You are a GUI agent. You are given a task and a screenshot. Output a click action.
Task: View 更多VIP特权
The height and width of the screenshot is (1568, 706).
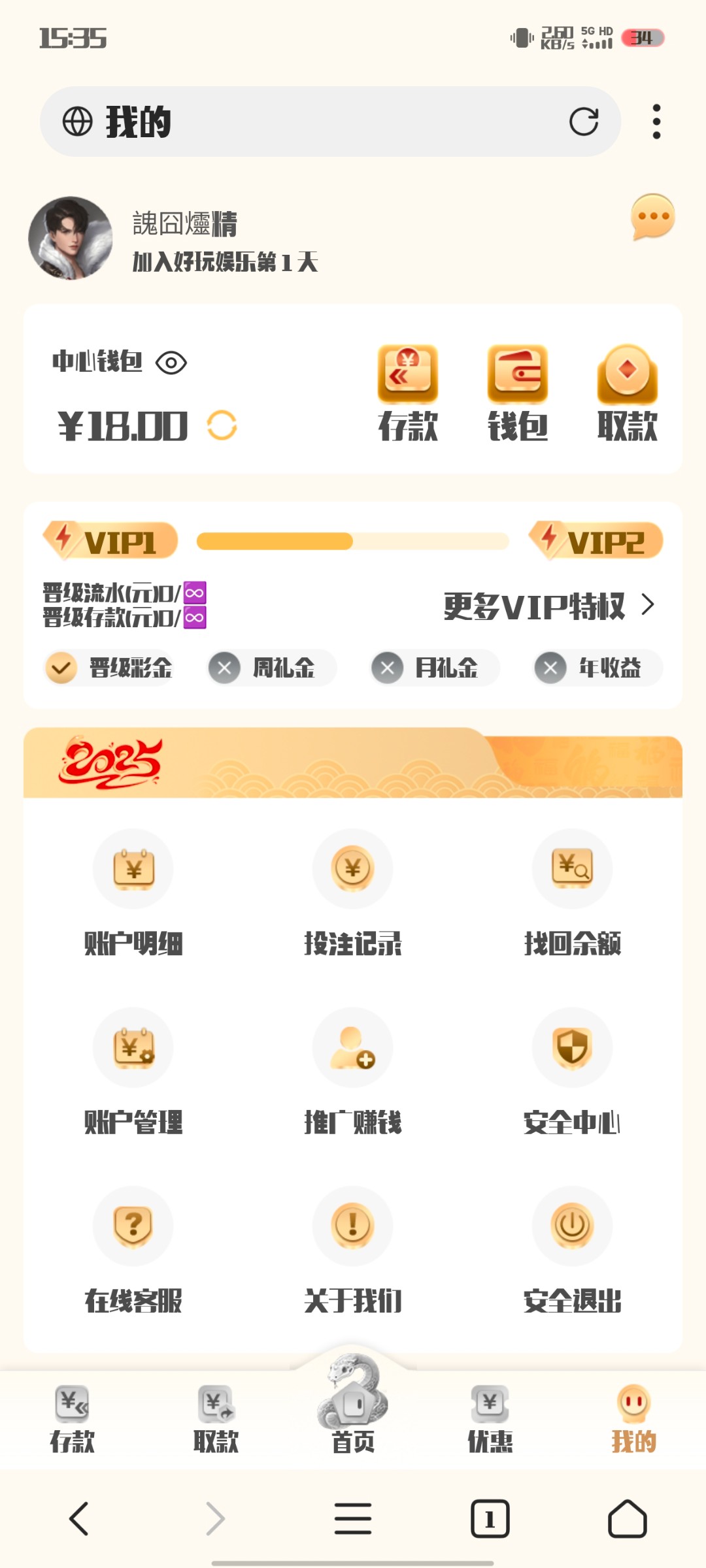click(549, 606)
